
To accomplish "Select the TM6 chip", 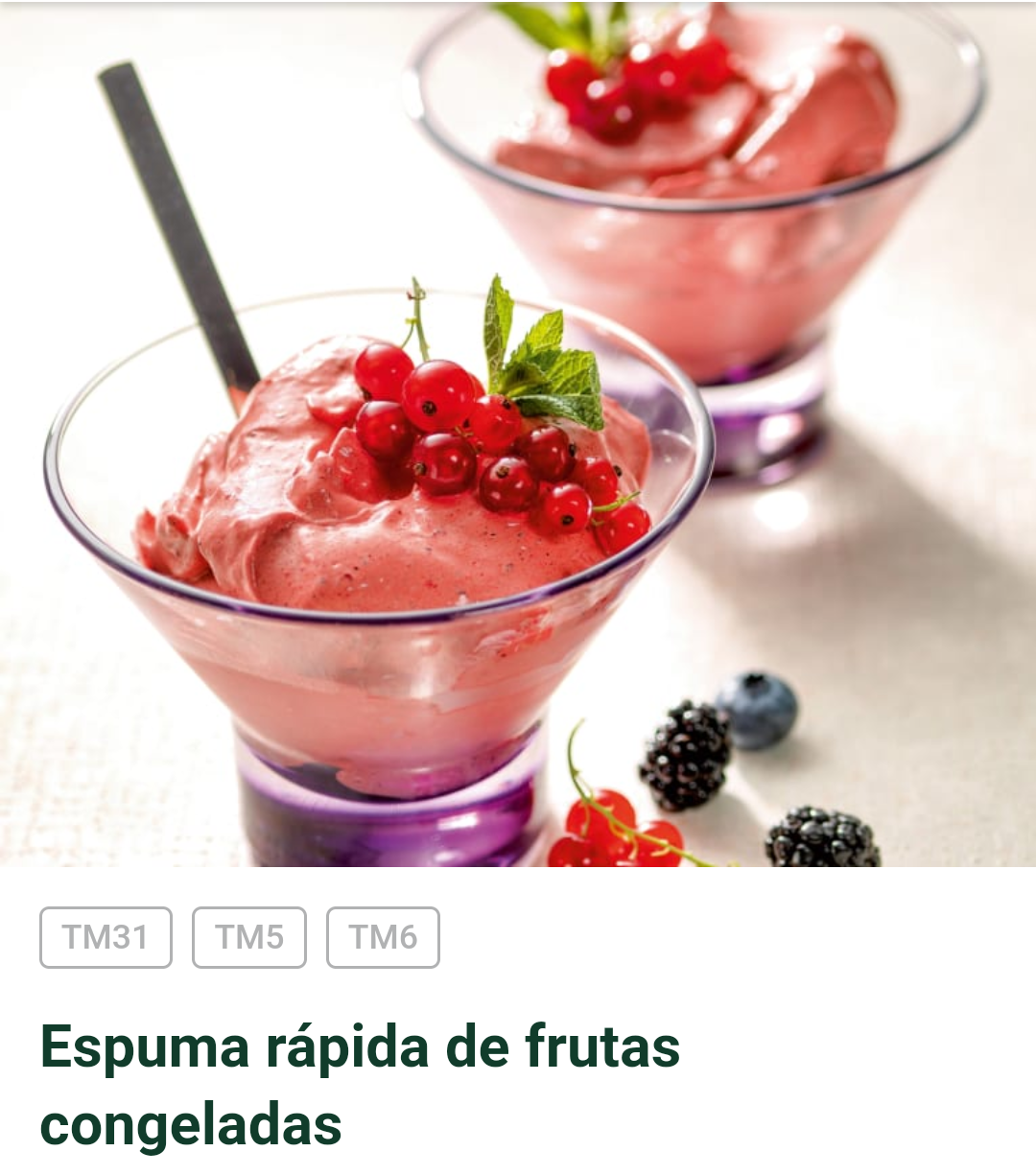I will (x=383, y=937).
